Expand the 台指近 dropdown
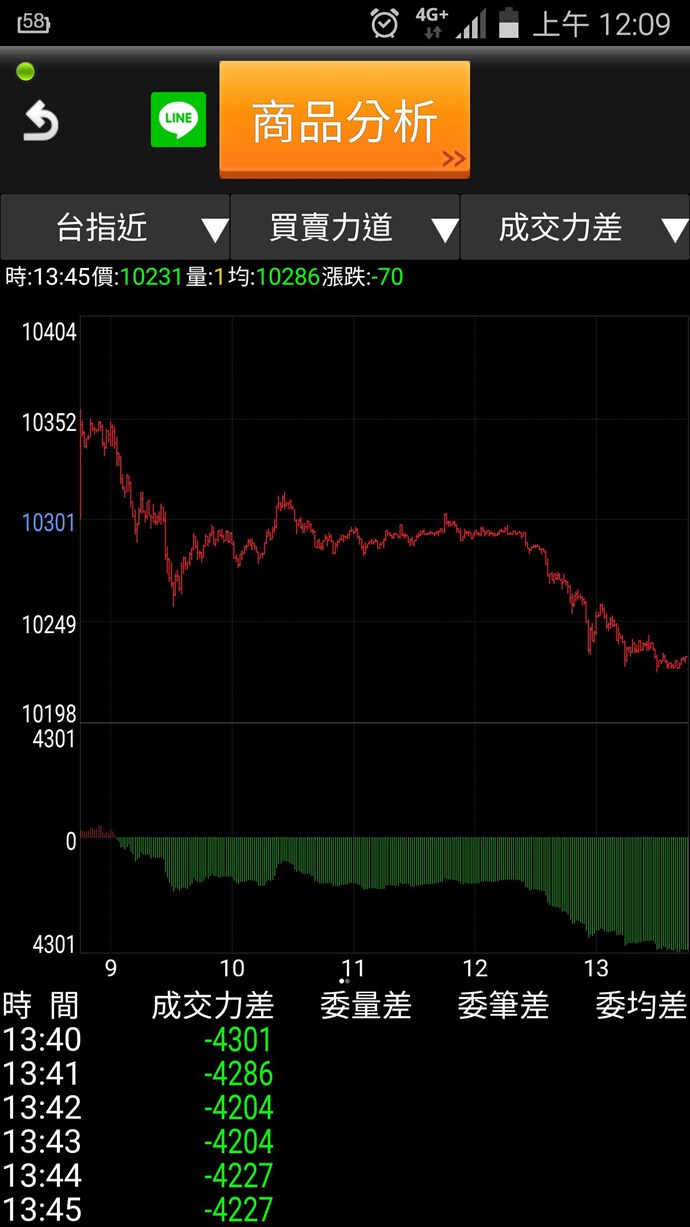The height and width of the screenshot is (1227, 690). tap(115, 228)
